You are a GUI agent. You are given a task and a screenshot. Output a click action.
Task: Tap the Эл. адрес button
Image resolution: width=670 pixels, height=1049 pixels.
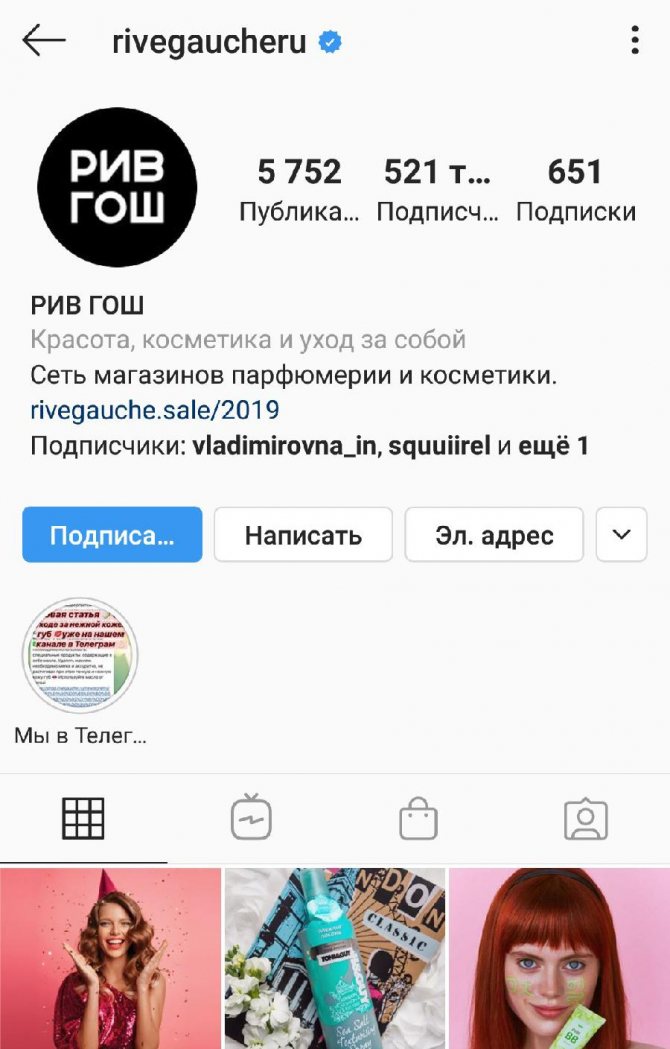tap(494, 535)
